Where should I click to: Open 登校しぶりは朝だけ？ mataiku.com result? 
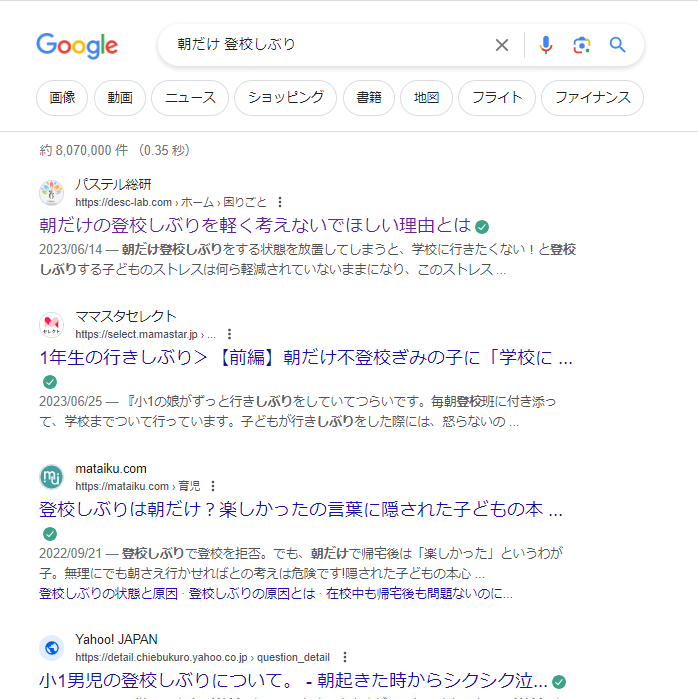(300, 510)
